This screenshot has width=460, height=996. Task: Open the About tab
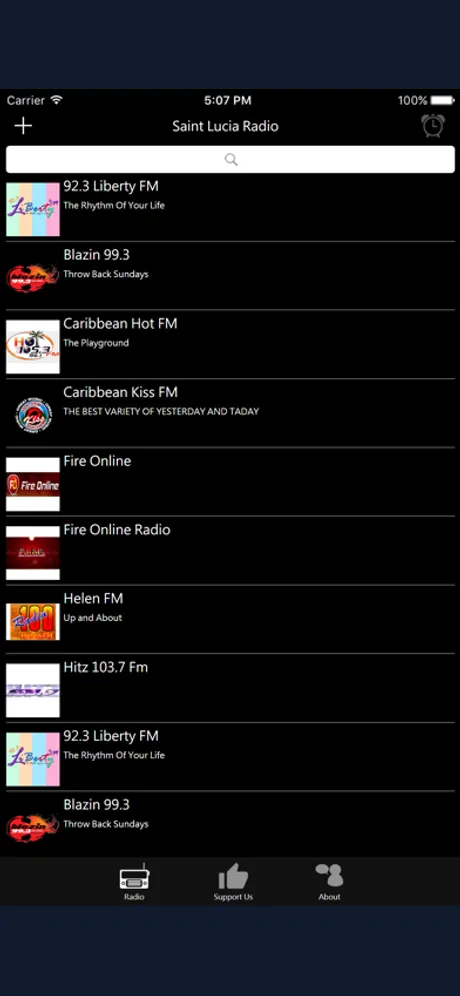pos(329,882)
